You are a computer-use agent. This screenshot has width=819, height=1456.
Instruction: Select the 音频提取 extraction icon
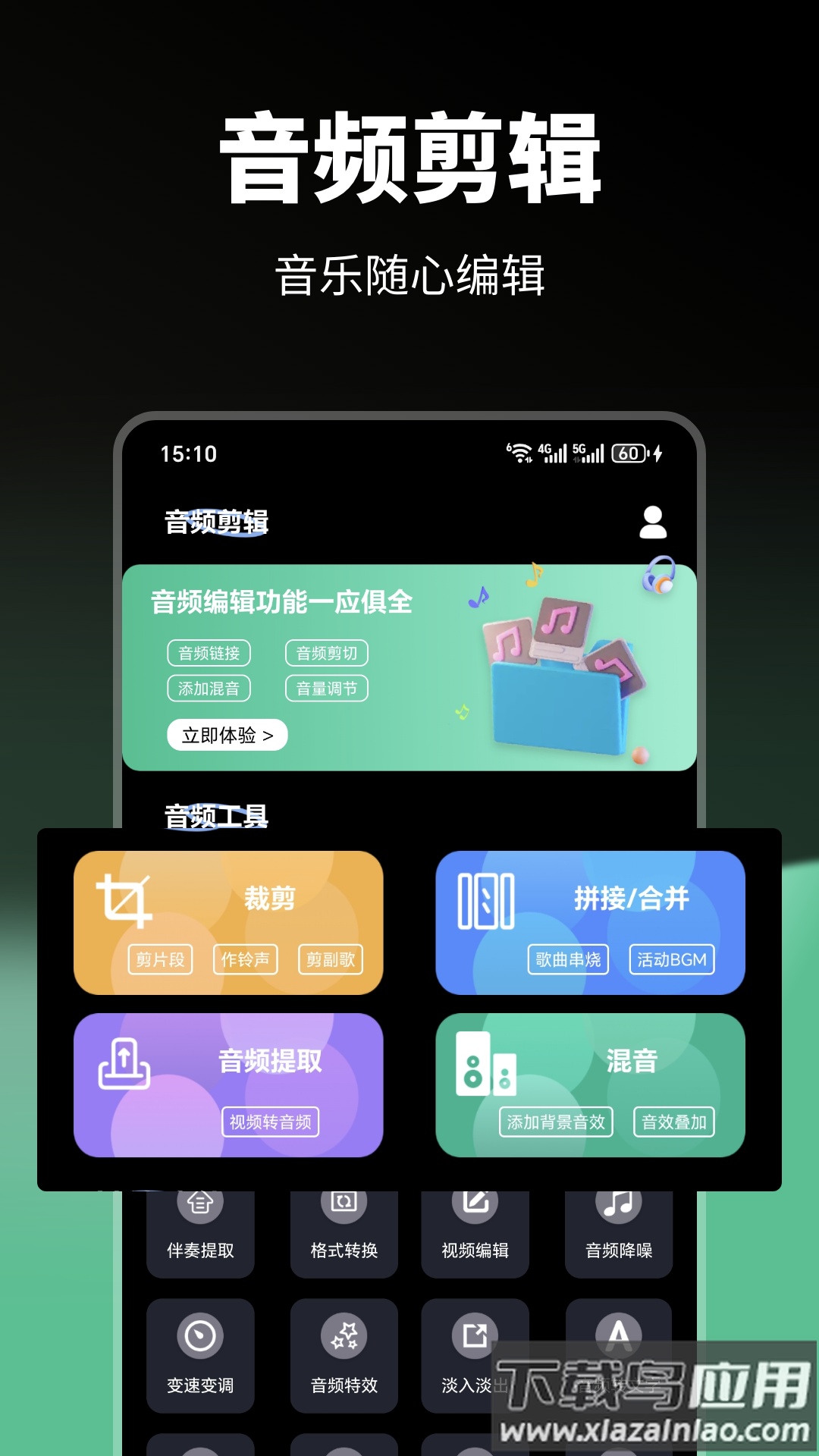pyautogui.click(x=124, y=1062)
